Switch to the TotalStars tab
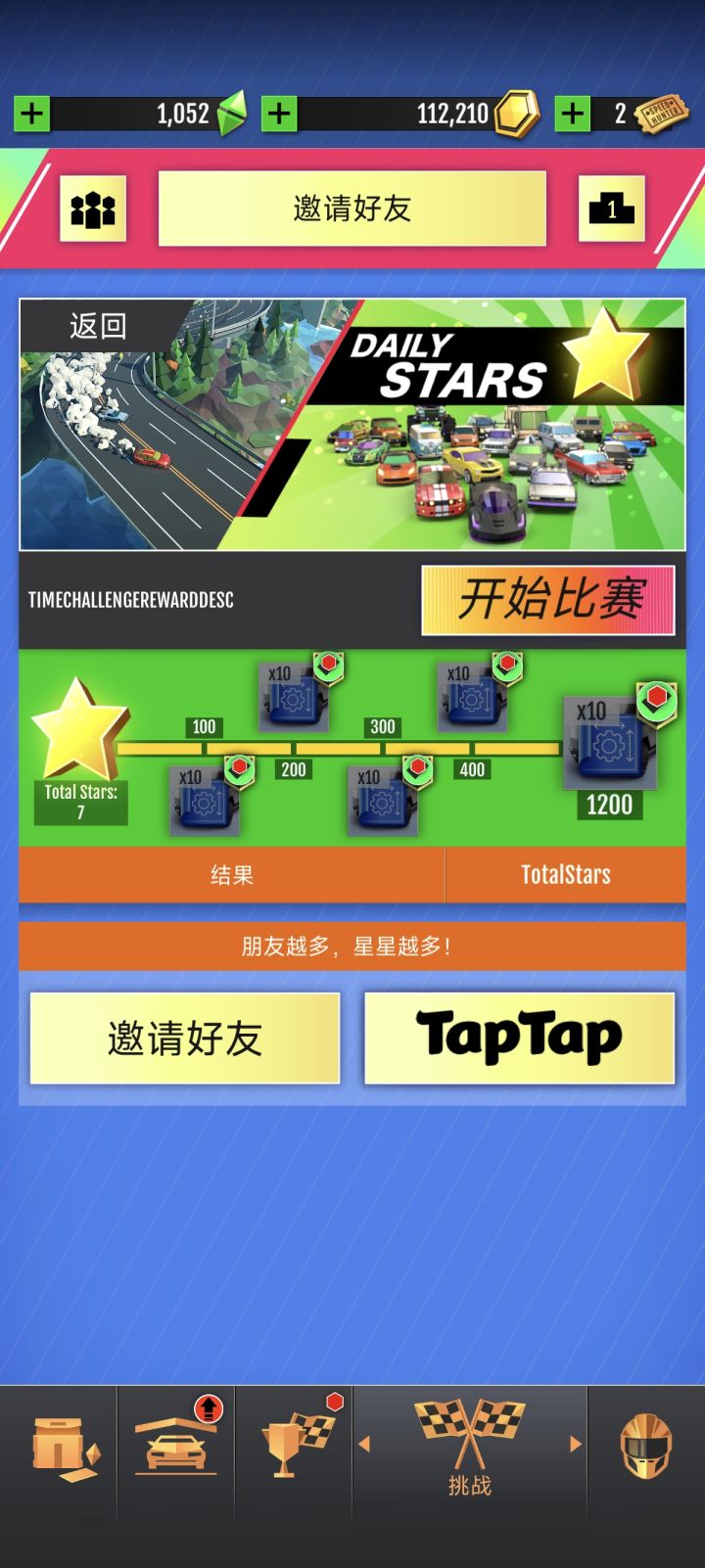Screen dimensions: 705x1568 pos(566,873)
